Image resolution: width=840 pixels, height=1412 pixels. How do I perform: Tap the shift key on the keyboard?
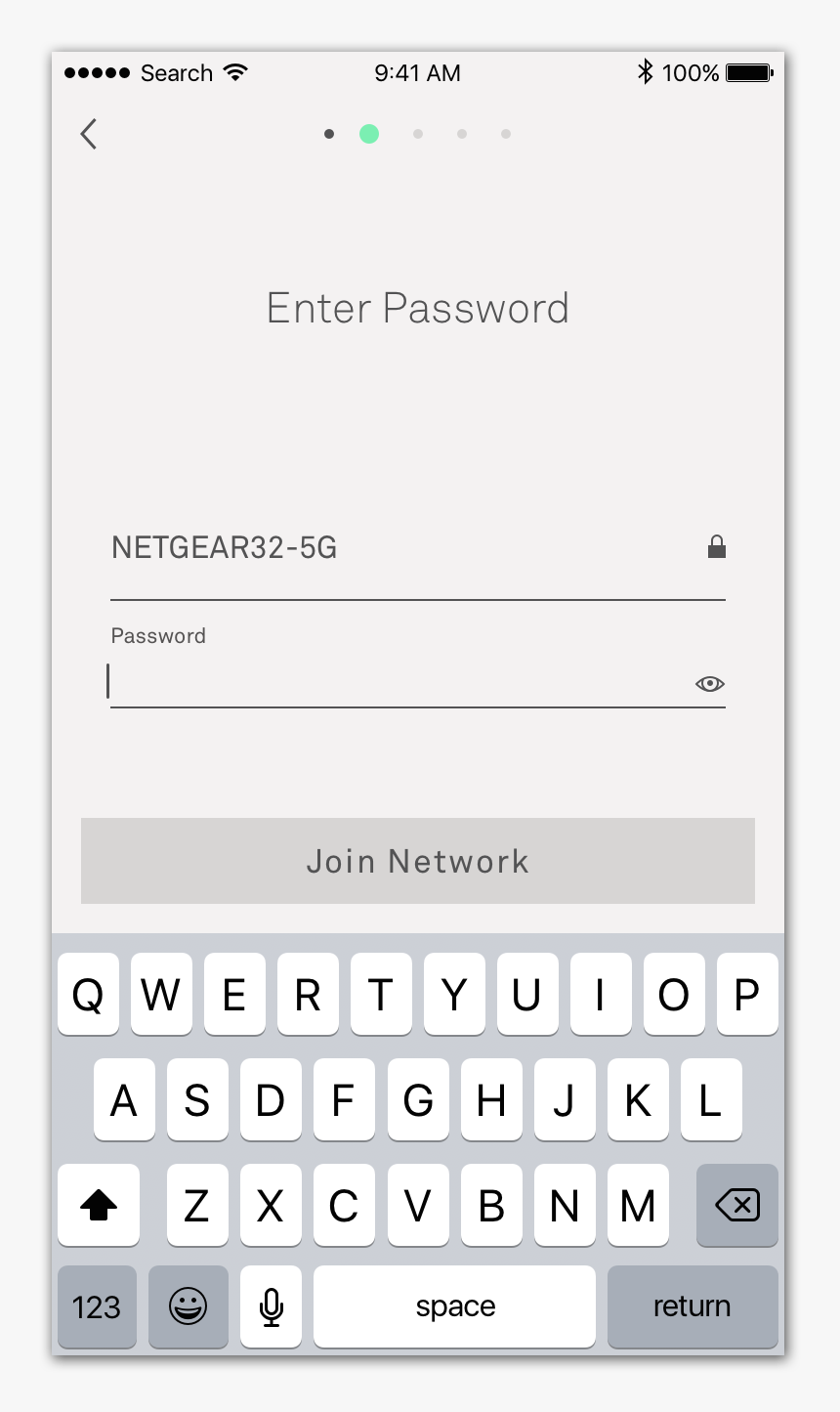point(98,1205)
